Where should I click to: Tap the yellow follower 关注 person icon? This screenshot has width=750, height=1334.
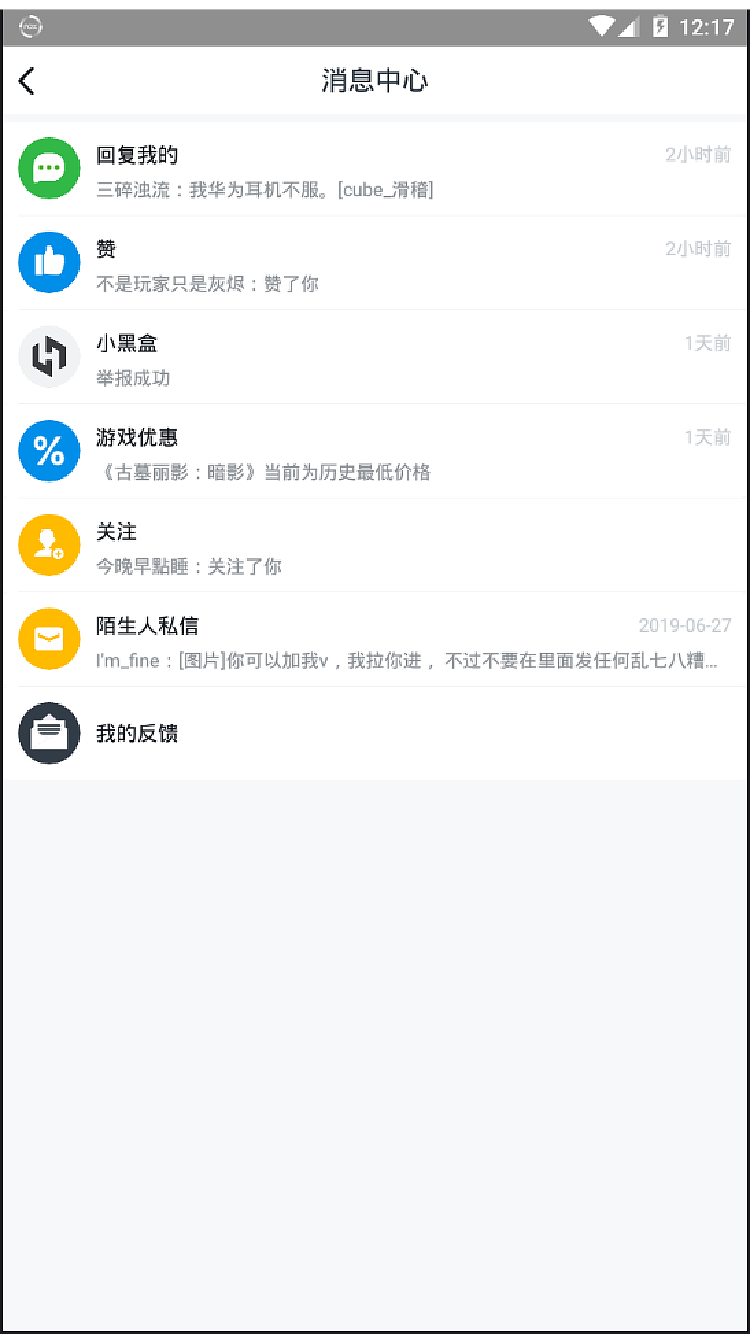(x=49, y=545)
